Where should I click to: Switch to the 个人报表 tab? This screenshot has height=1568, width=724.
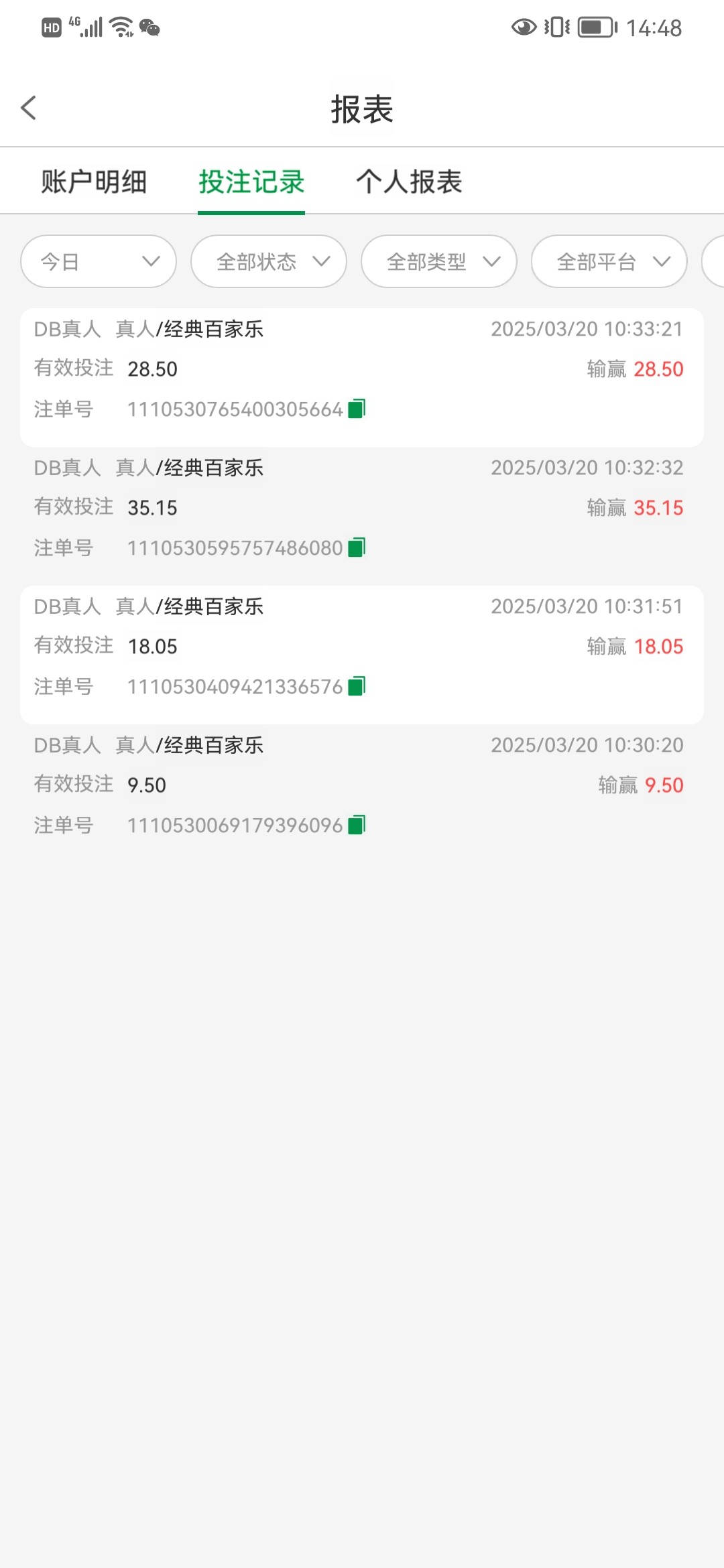point(410,181)
